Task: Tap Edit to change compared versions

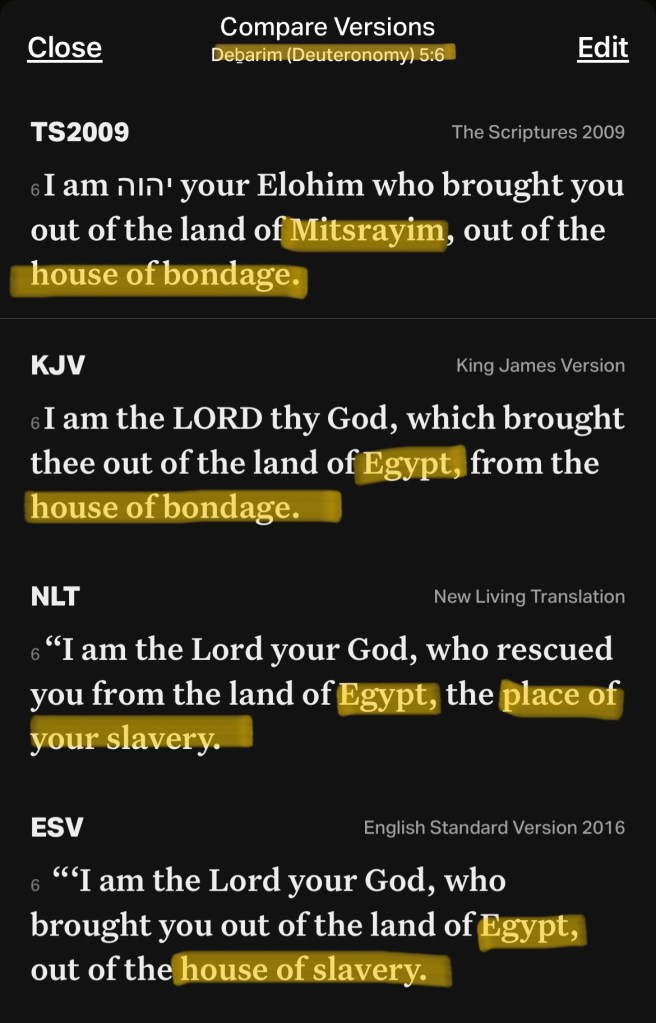Action: pyautogui.click(x=602, y=48)
